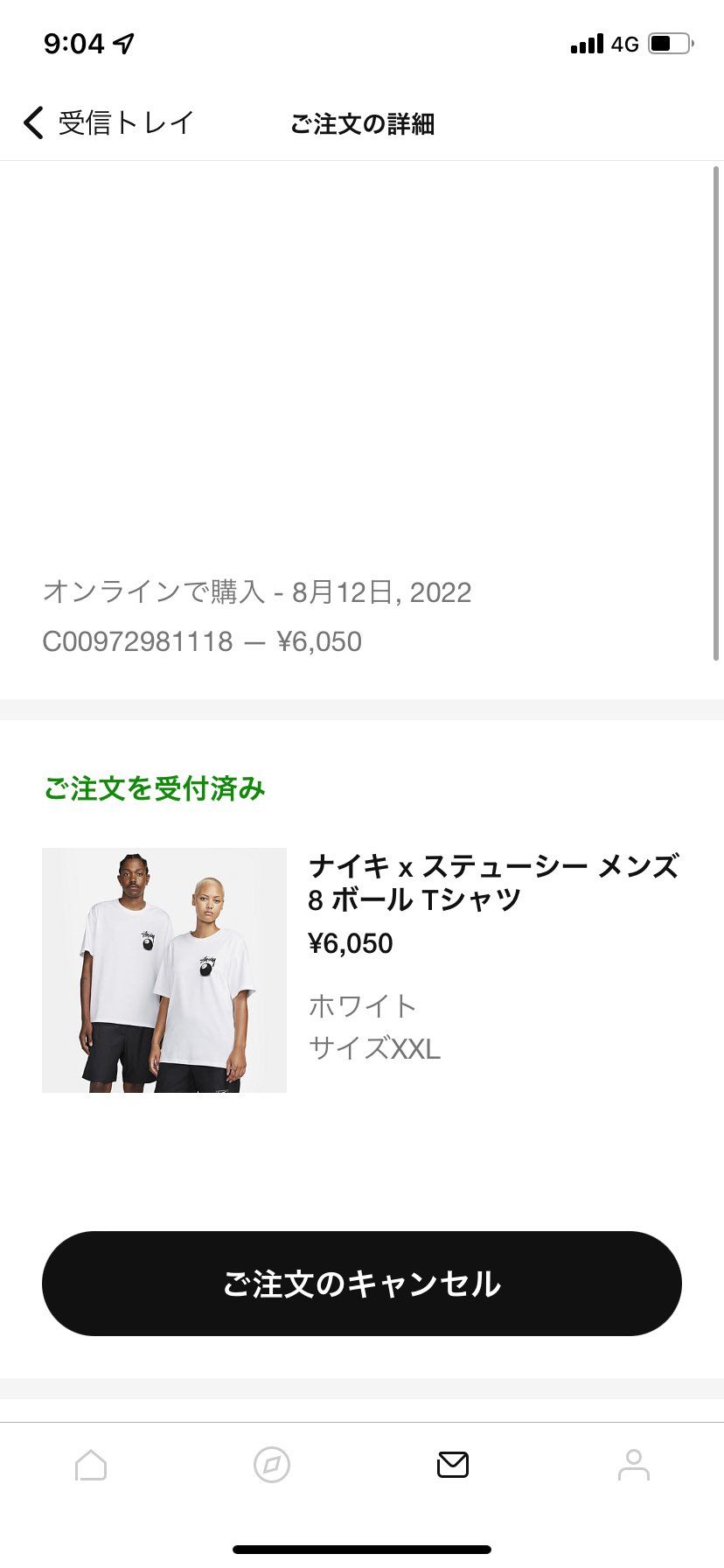Tap the back chevron arrow
Viewport: 724px width, 1568px height.
(x=32, y=122)
